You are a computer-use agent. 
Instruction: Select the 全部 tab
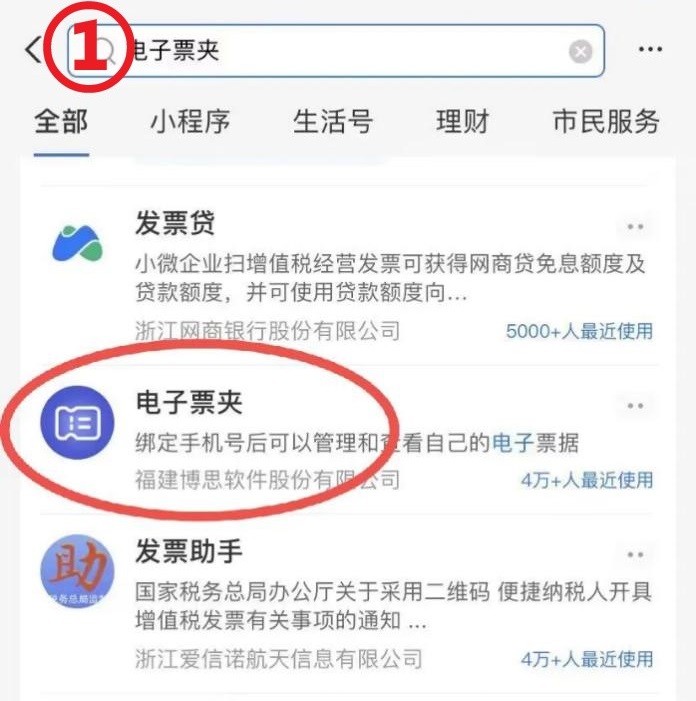[x=61, y=122]
